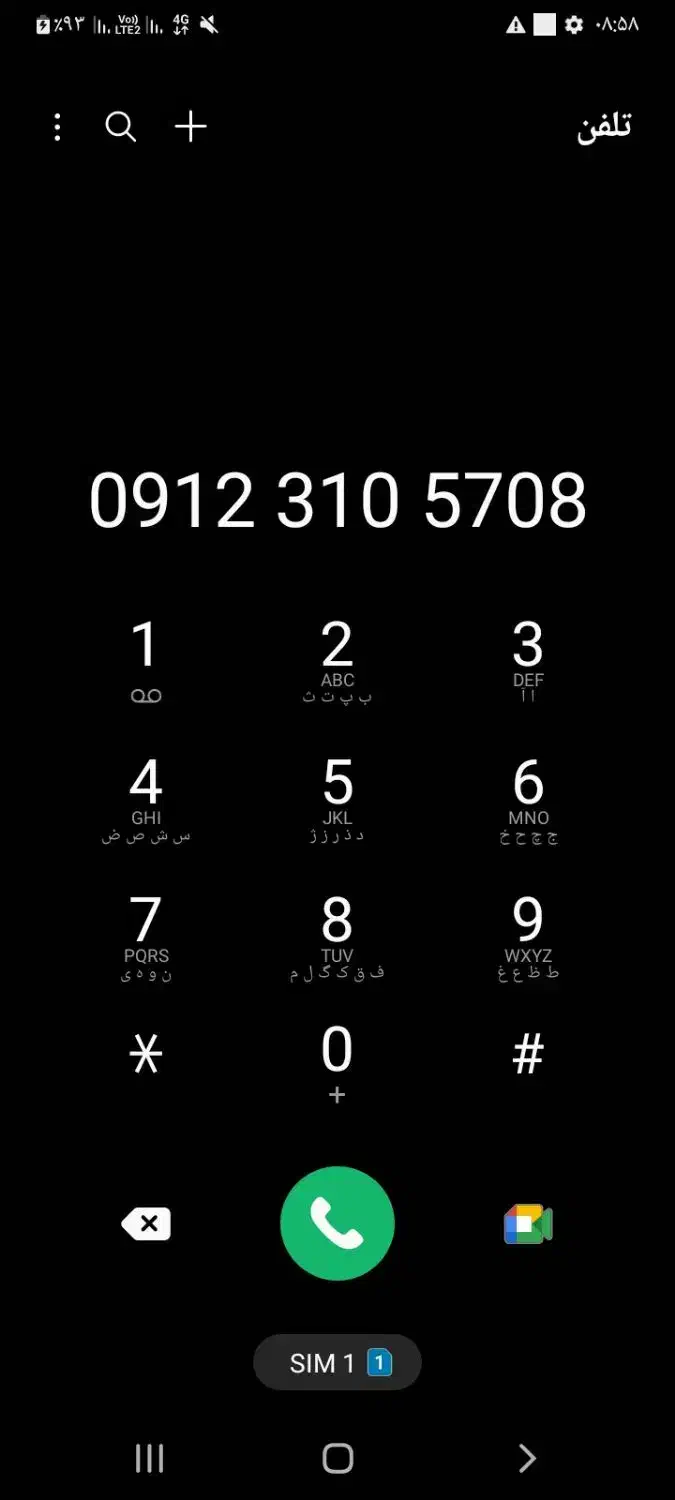
Task: Enter the star symbol key
Action: click(146, 1055)
